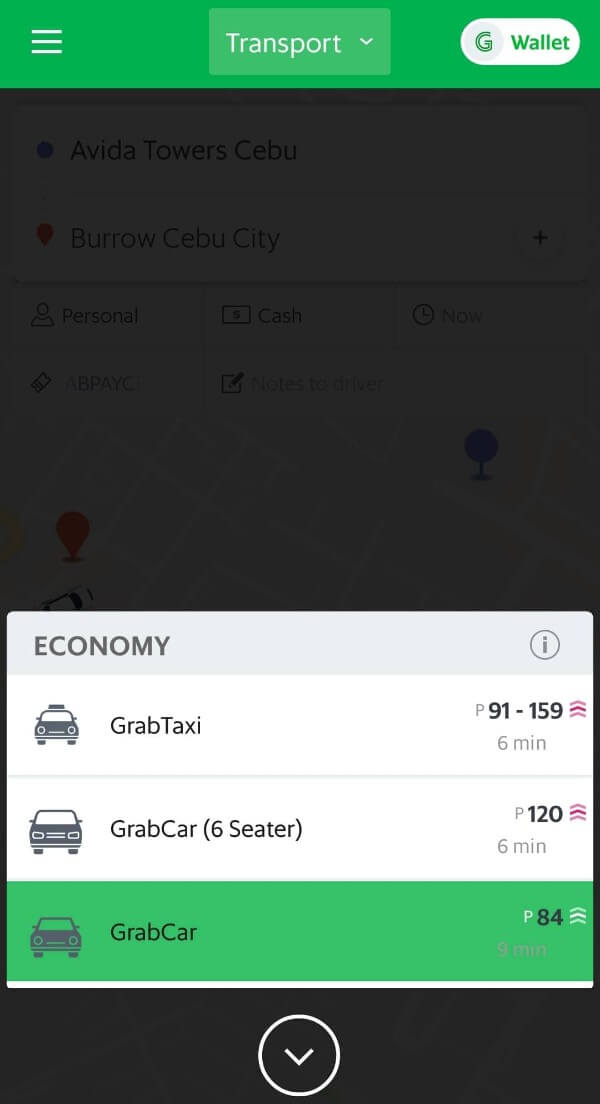Select the GrabTaxi ride option
This screenshot has height=1104, width=600.
(x=300, y=725)
